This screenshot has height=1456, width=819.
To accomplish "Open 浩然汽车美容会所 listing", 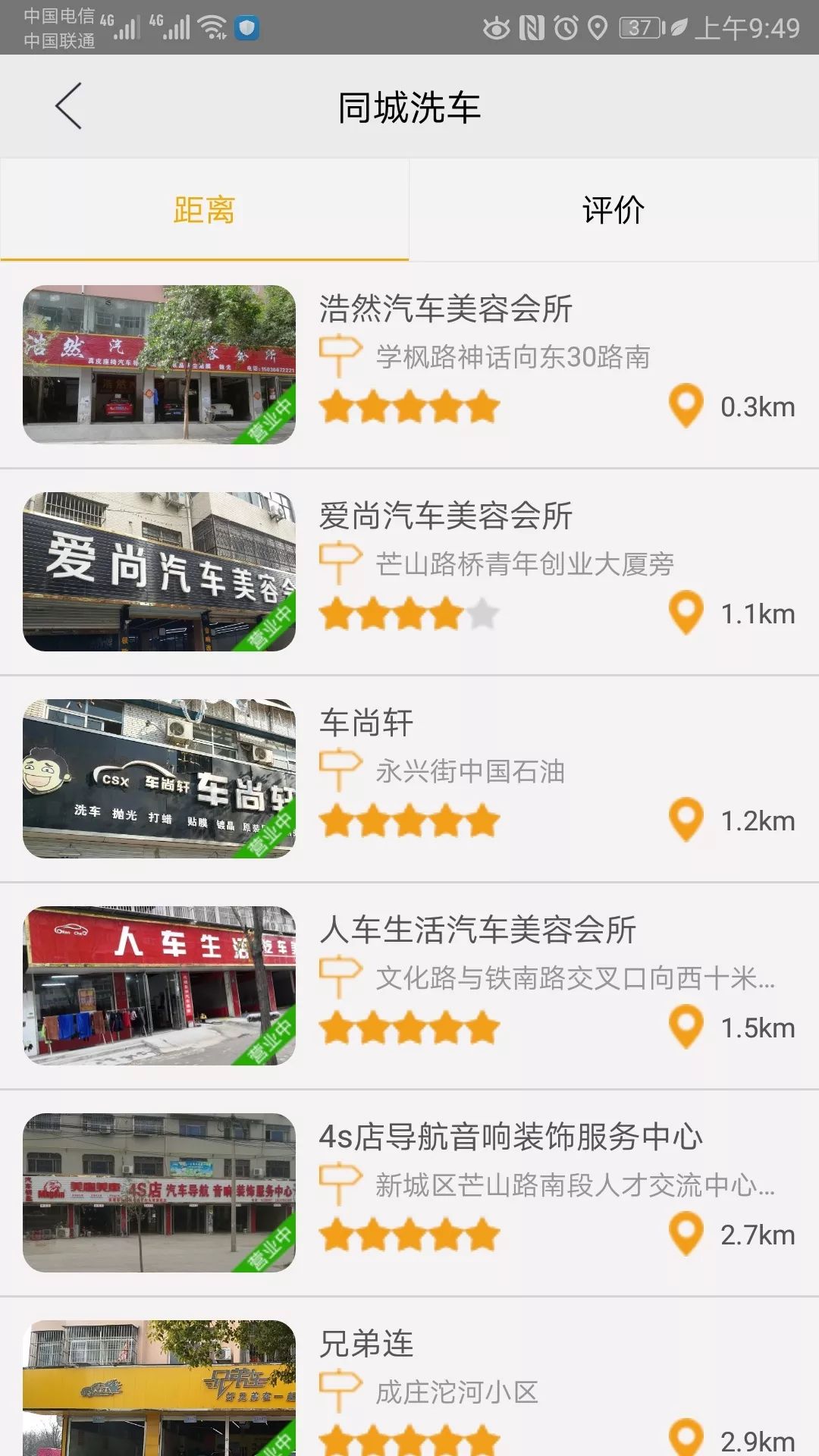I will (445, 309).
